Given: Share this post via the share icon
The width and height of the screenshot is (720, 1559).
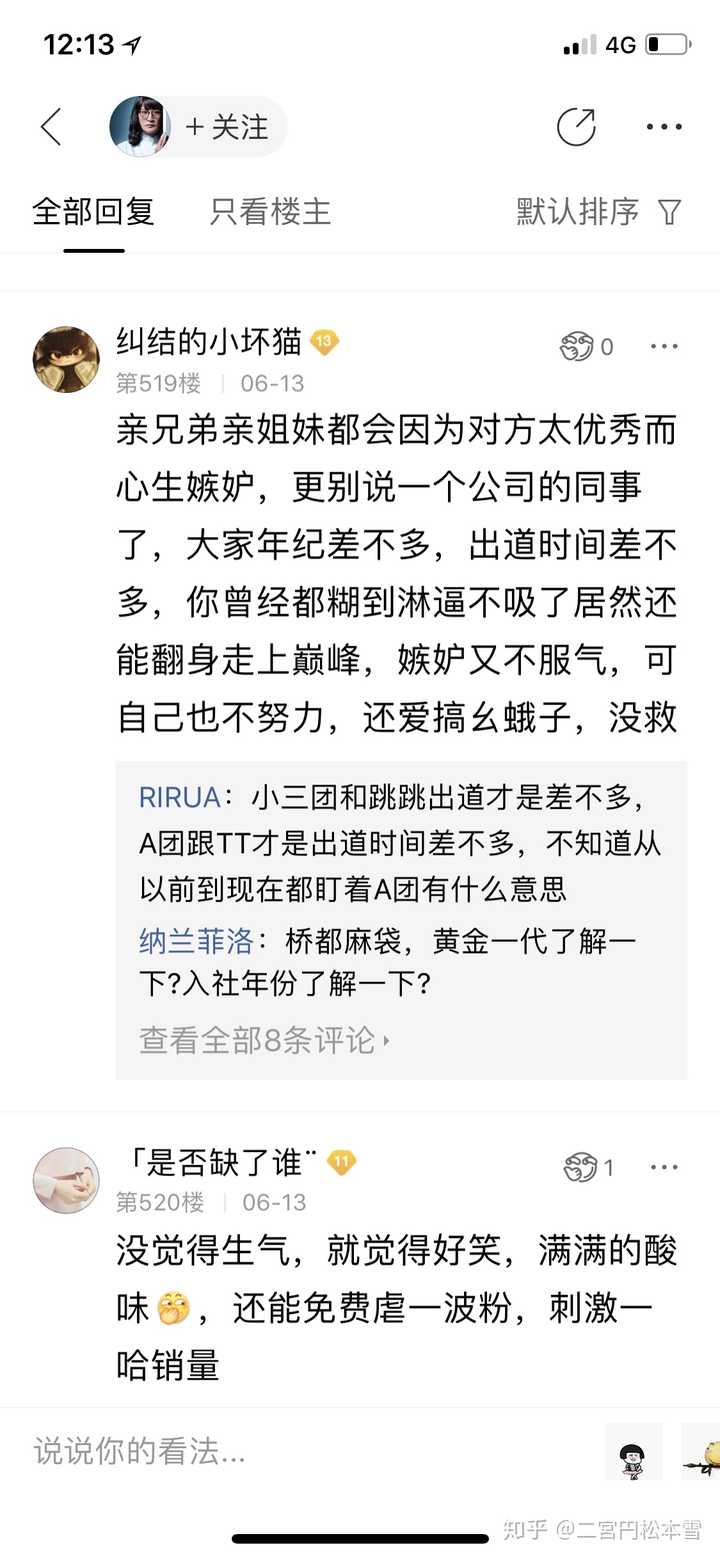Looking at the screenshot, I should [576, 127].
